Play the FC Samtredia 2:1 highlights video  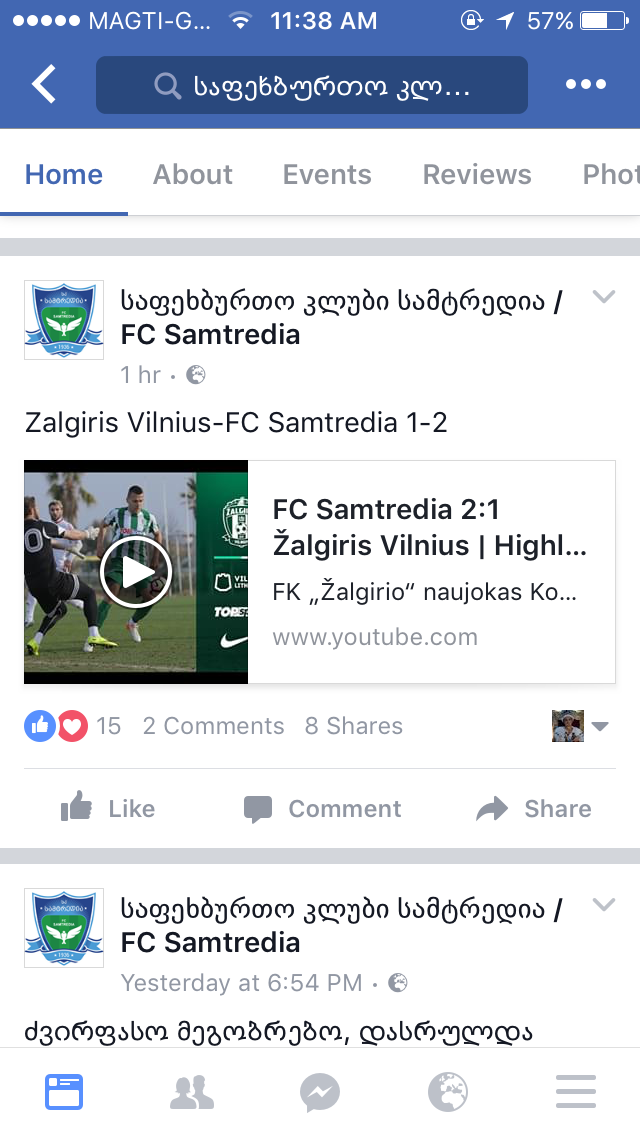136,572
